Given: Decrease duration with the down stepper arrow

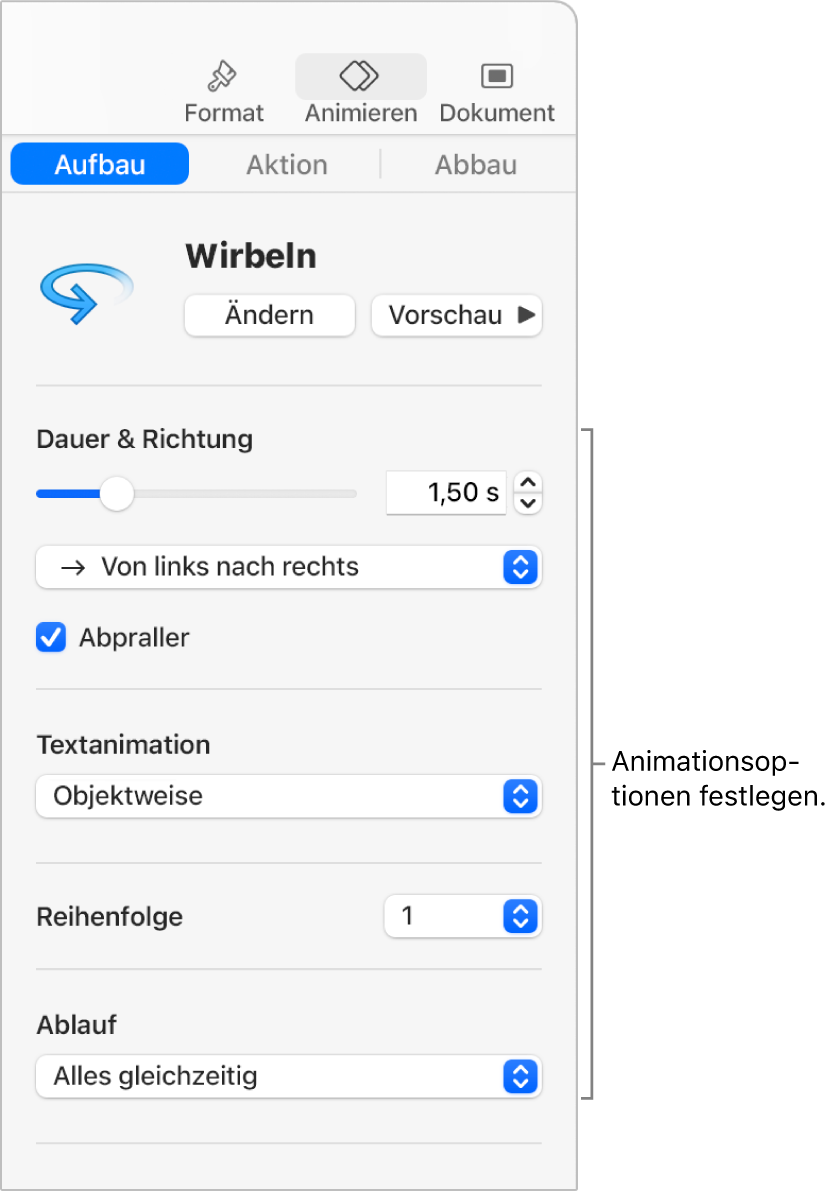Looking at the screenshot, I should (x=528, y=503).
